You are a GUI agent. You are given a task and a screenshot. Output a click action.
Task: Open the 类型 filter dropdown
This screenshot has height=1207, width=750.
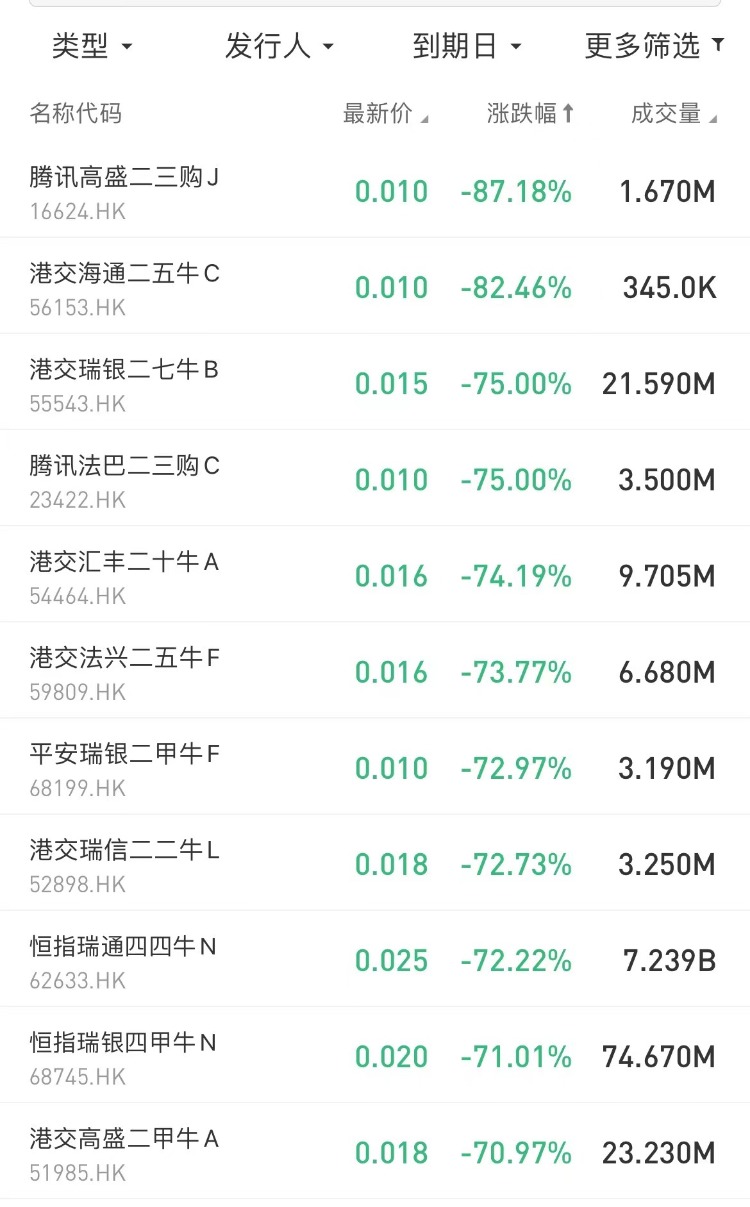click(x=92, y=46)
